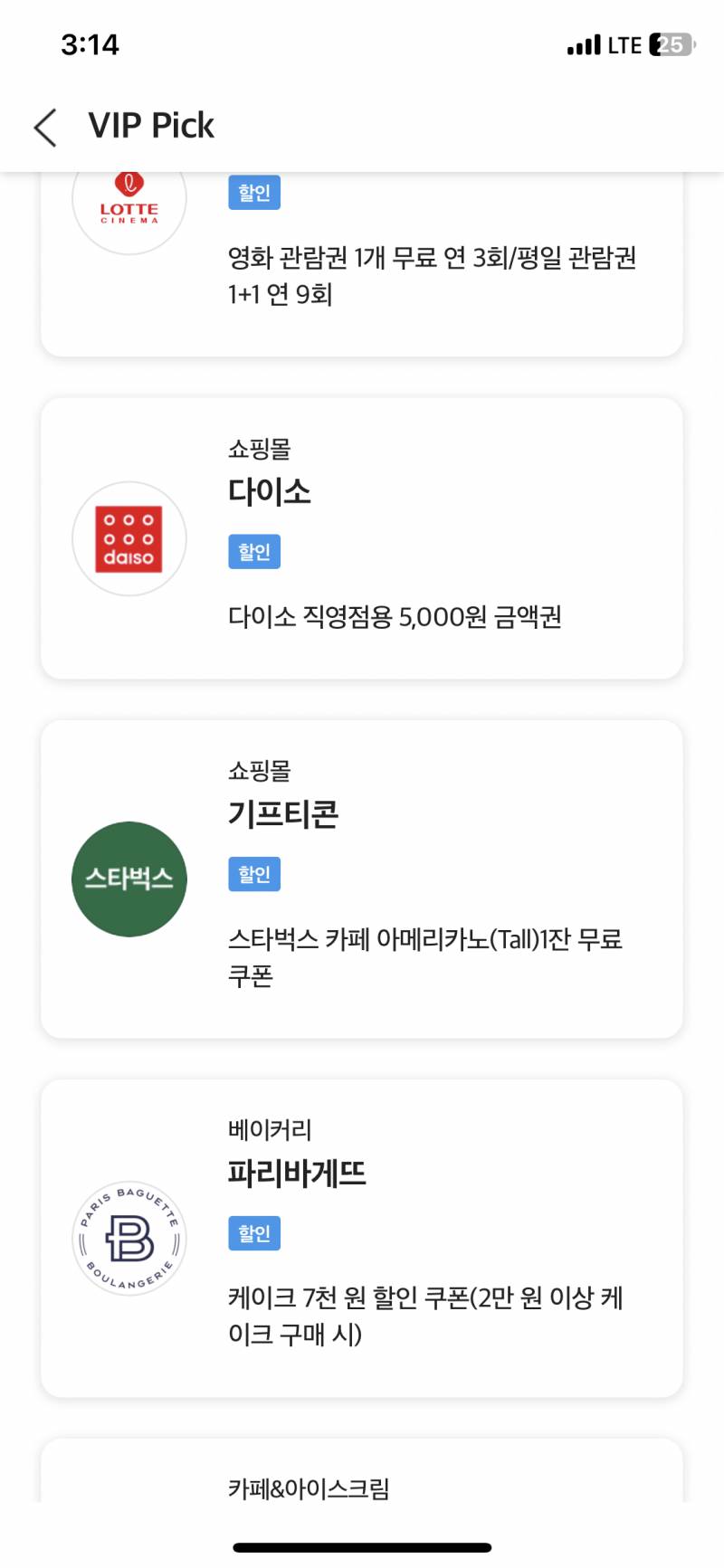724x1568 pixels.
Task: Tap the red Daiso brand icon
Action: pyautogui.click(x=129, y=538)
